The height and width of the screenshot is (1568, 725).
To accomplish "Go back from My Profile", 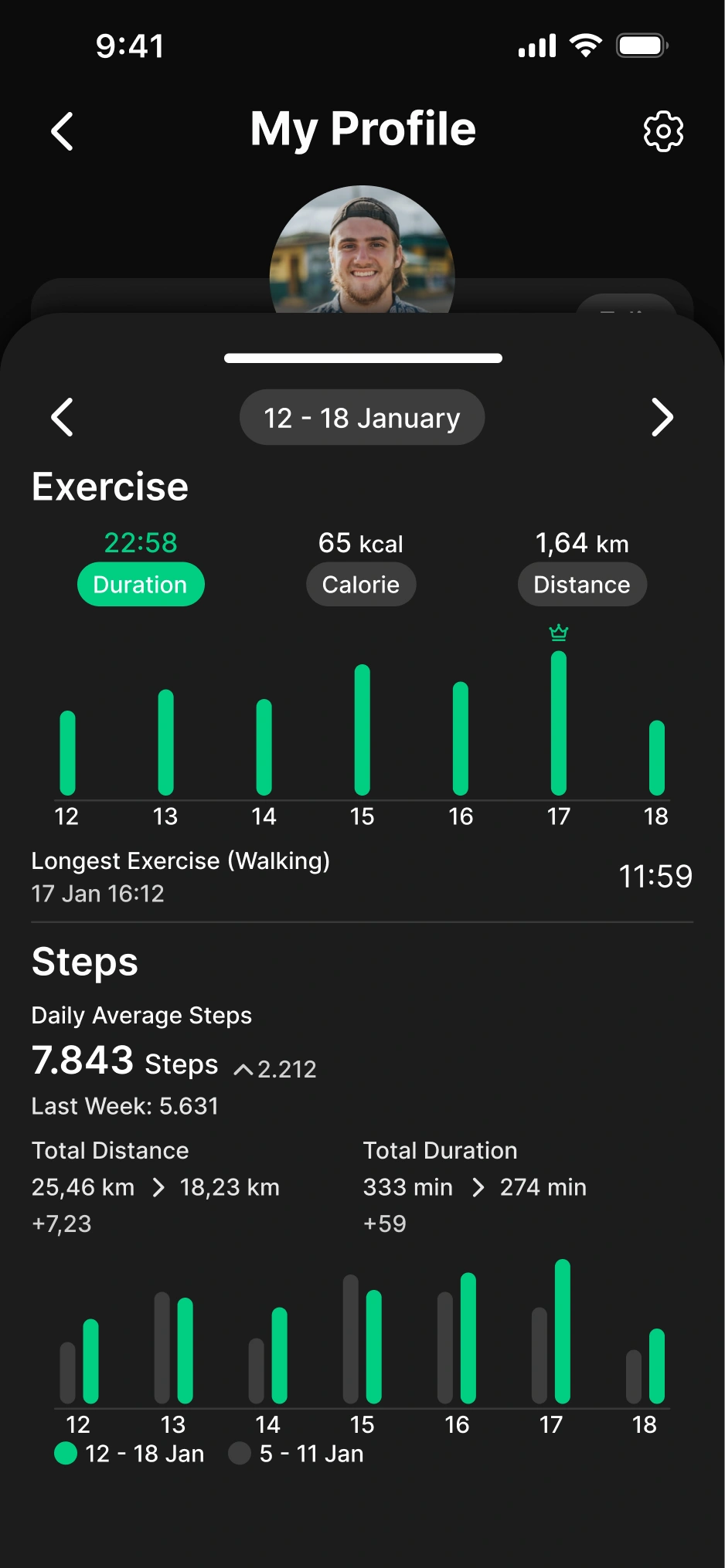I will [x=63, y=131].
